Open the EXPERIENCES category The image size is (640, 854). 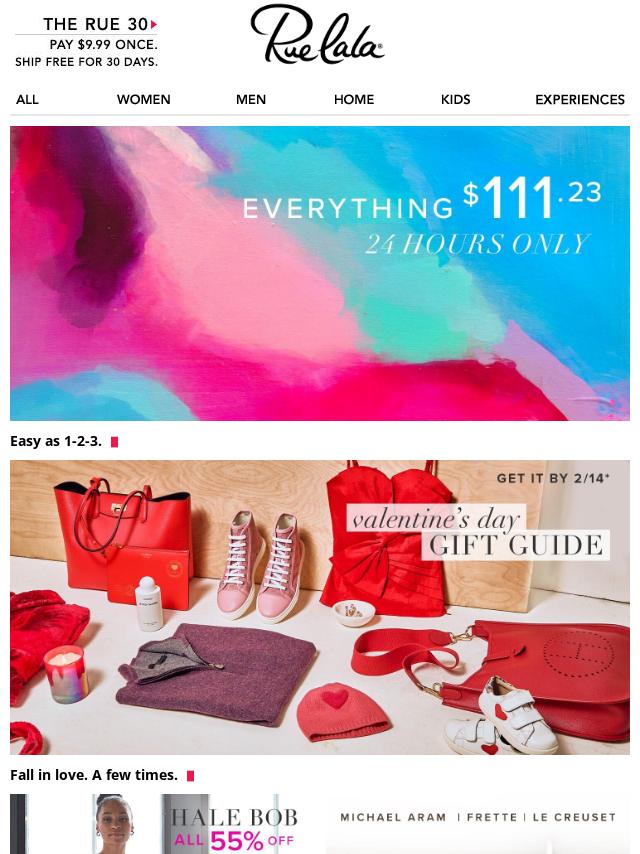coord(579,100)
